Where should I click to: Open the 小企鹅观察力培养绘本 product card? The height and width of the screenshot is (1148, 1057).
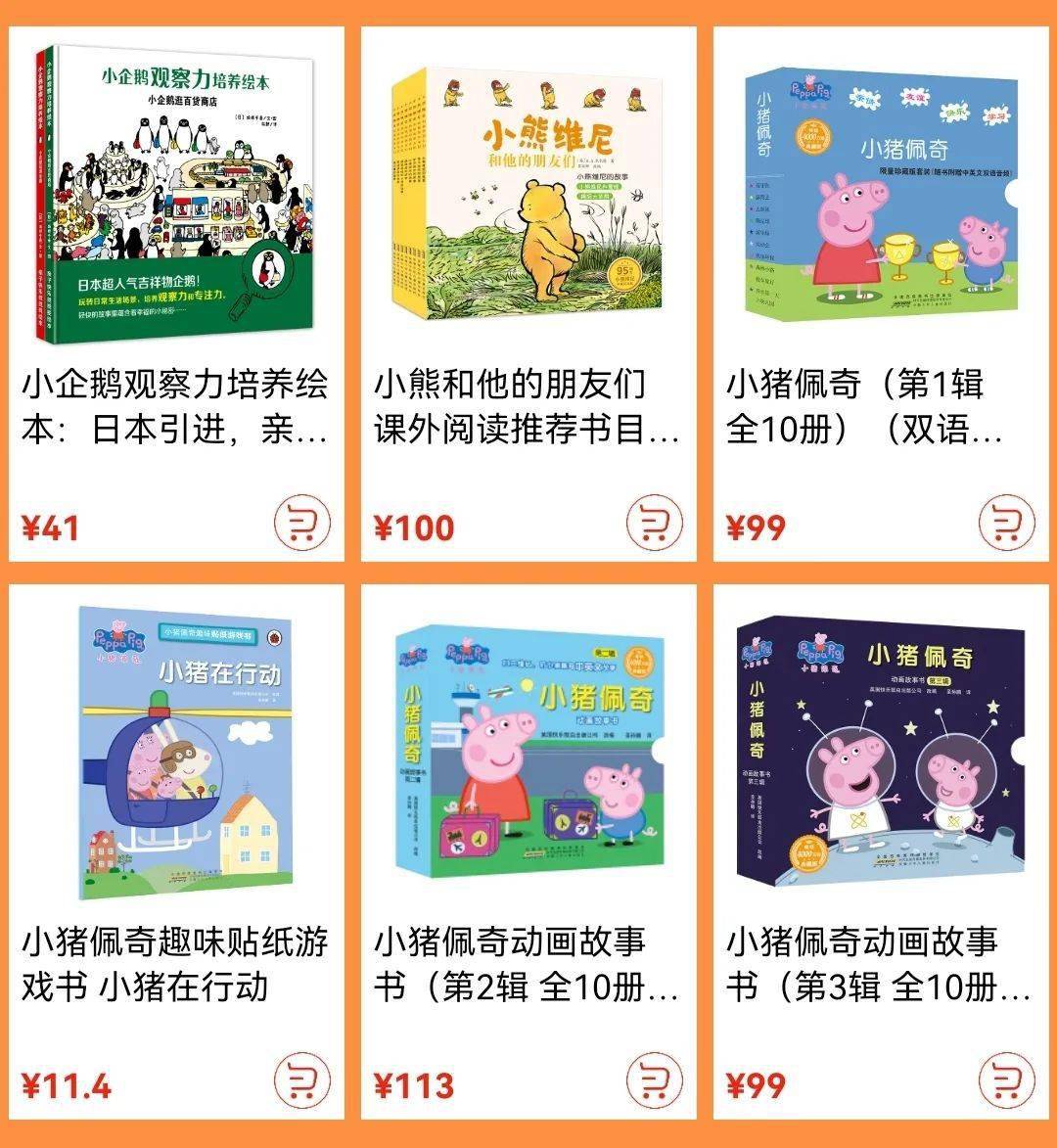176,196
